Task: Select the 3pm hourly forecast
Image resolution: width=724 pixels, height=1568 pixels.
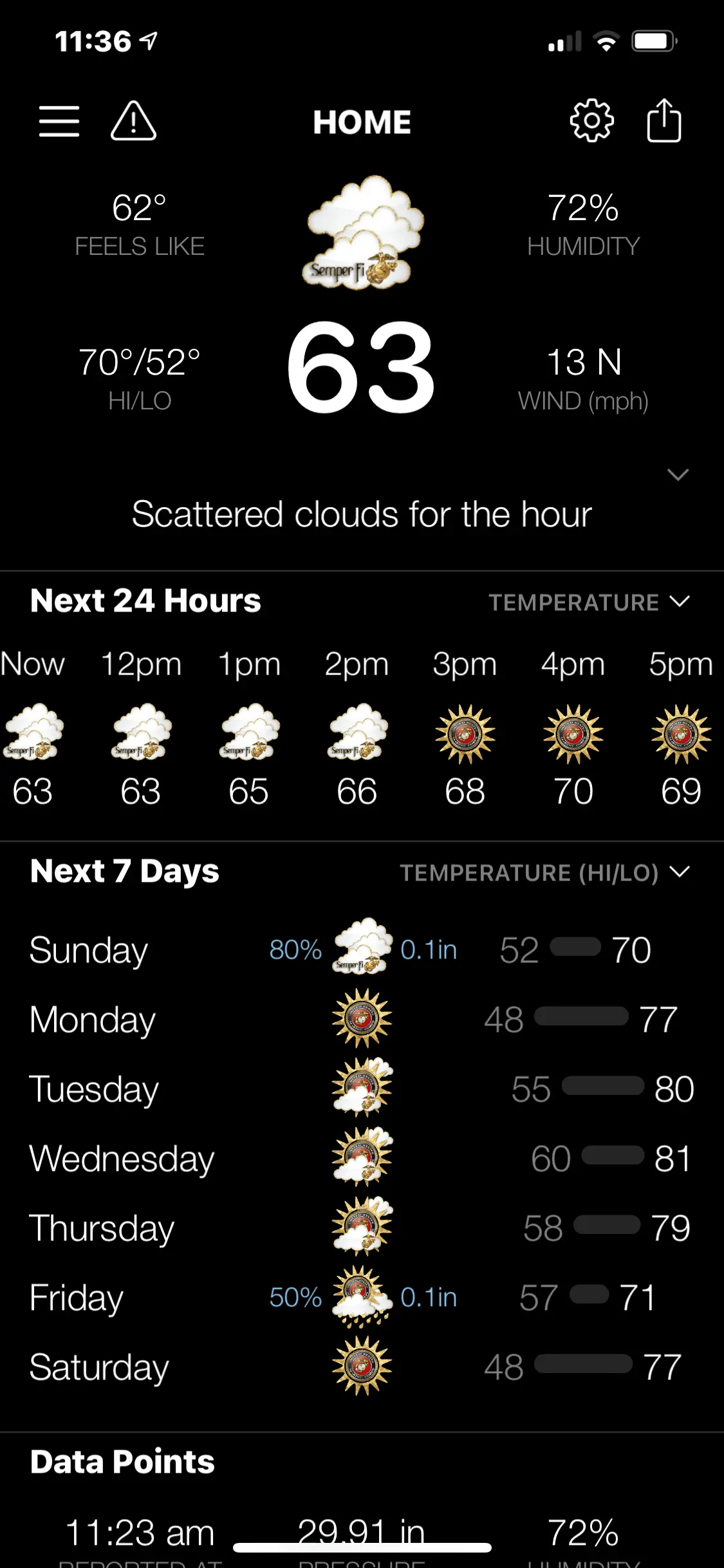Action: 465,734
